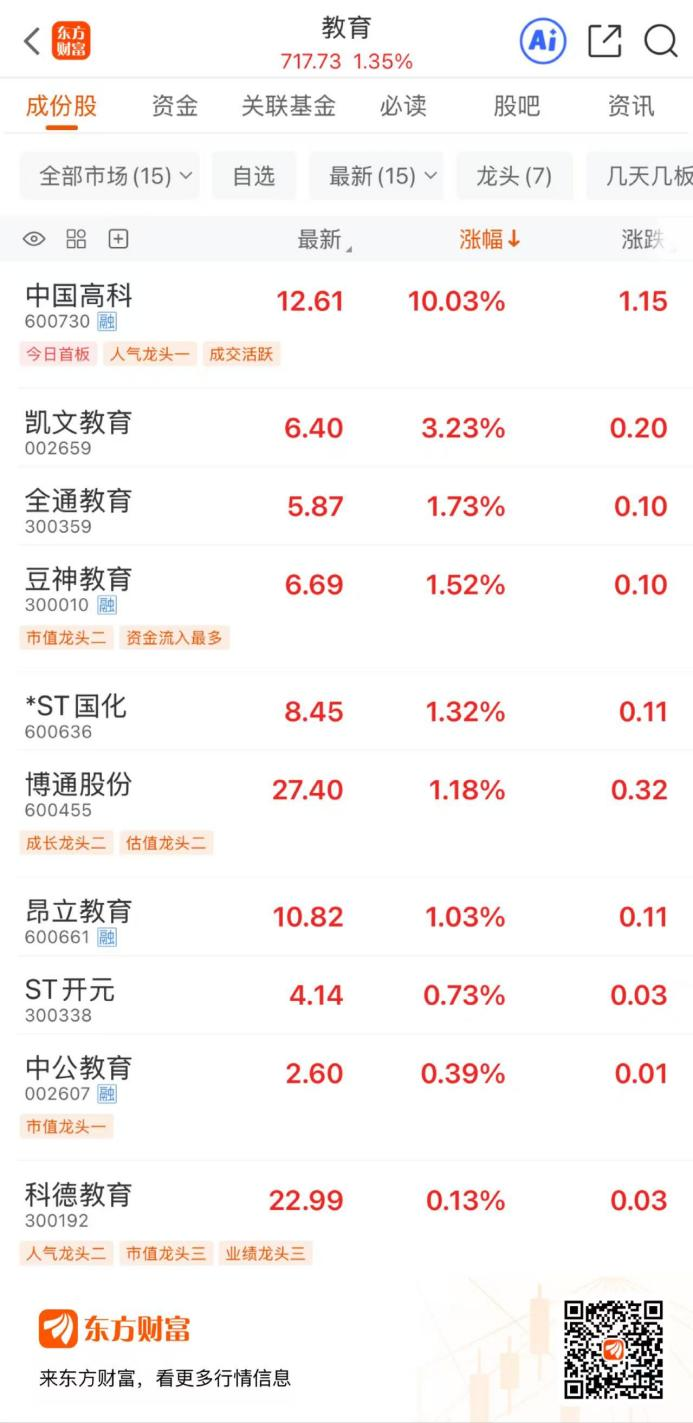Switch to the 股吧 tab

[517, 106]
